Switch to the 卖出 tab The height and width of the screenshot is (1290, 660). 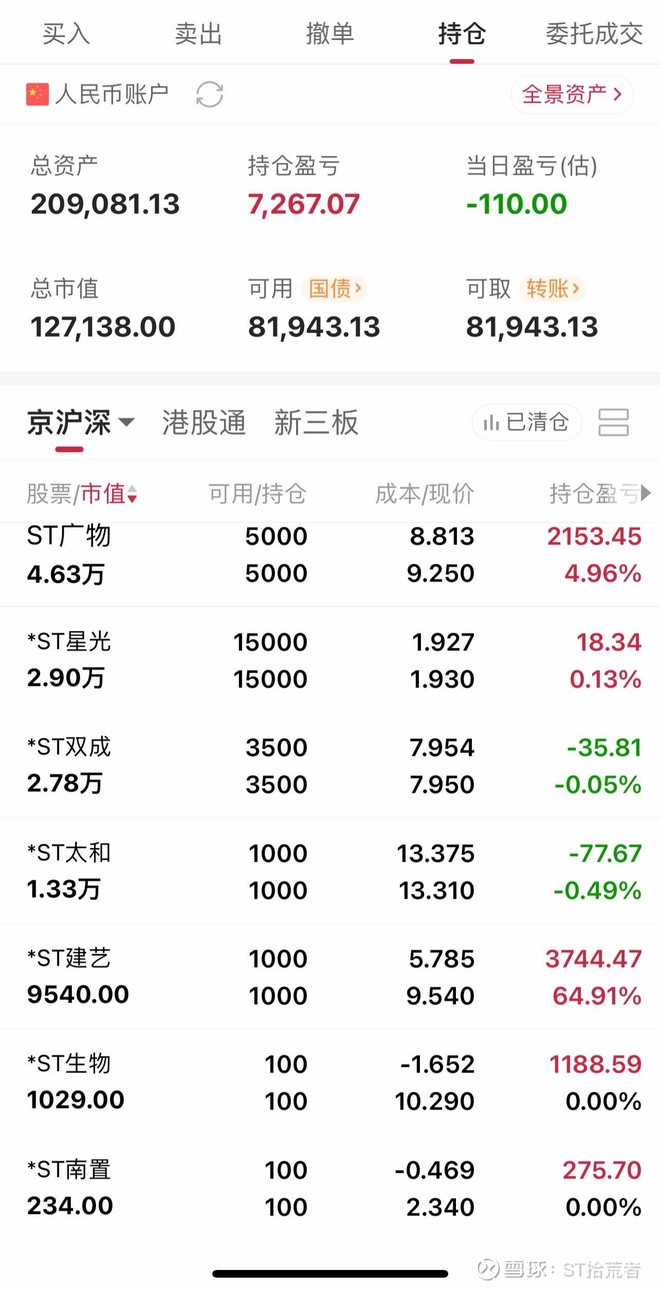click(198, 34)
